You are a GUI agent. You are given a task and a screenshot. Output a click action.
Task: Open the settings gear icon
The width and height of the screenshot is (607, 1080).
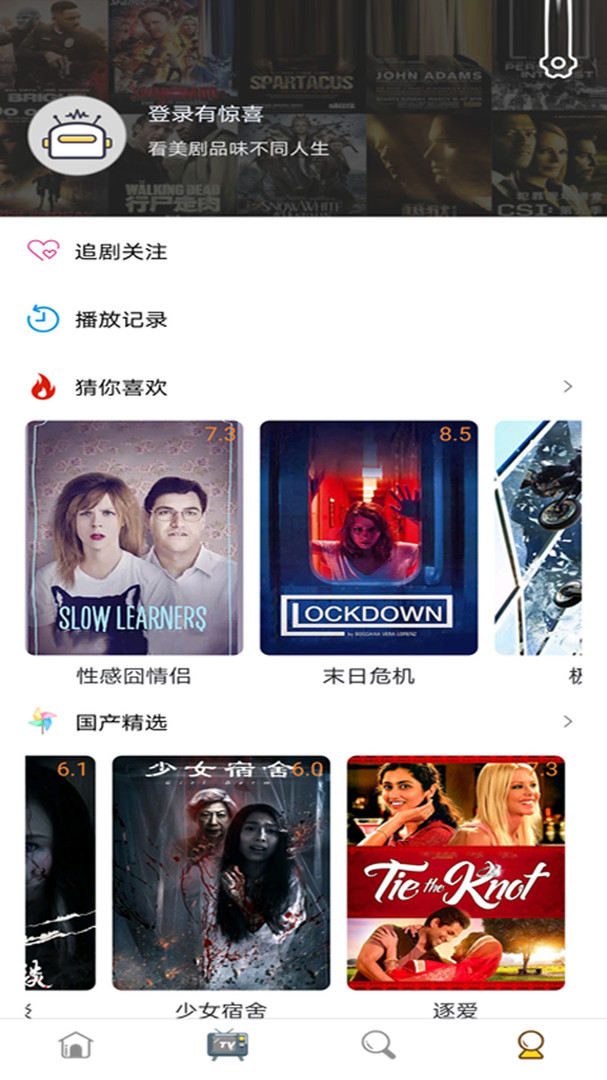coord(557,65)
